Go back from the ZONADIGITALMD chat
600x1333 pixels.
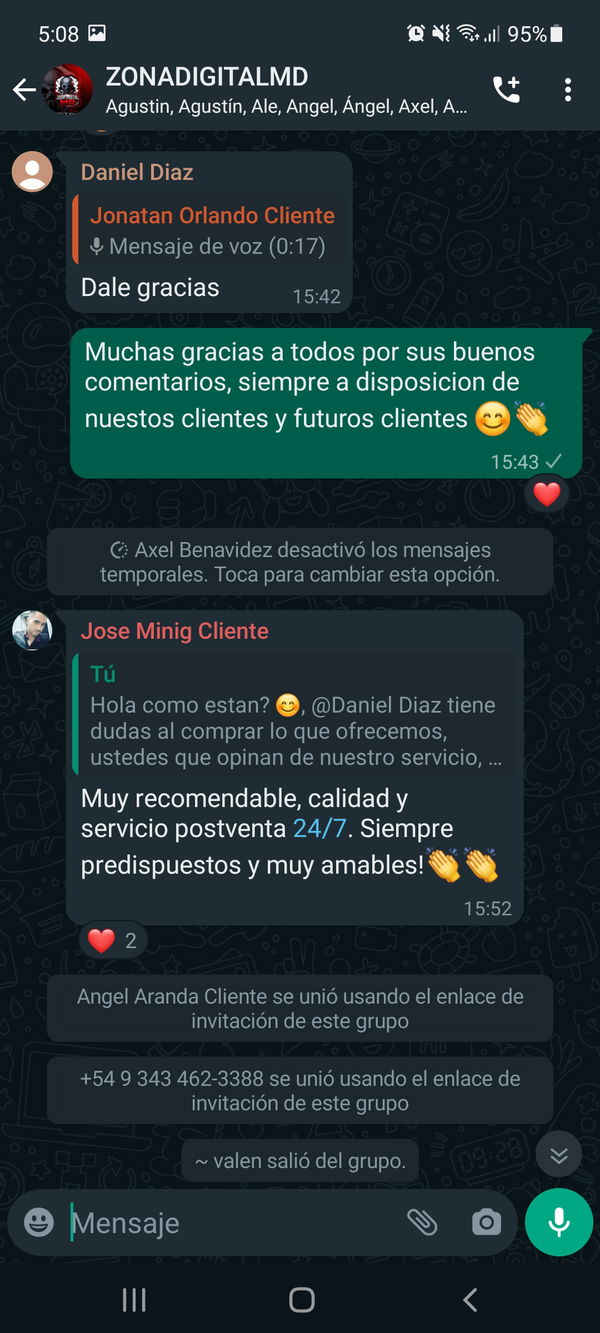(24, 90)
